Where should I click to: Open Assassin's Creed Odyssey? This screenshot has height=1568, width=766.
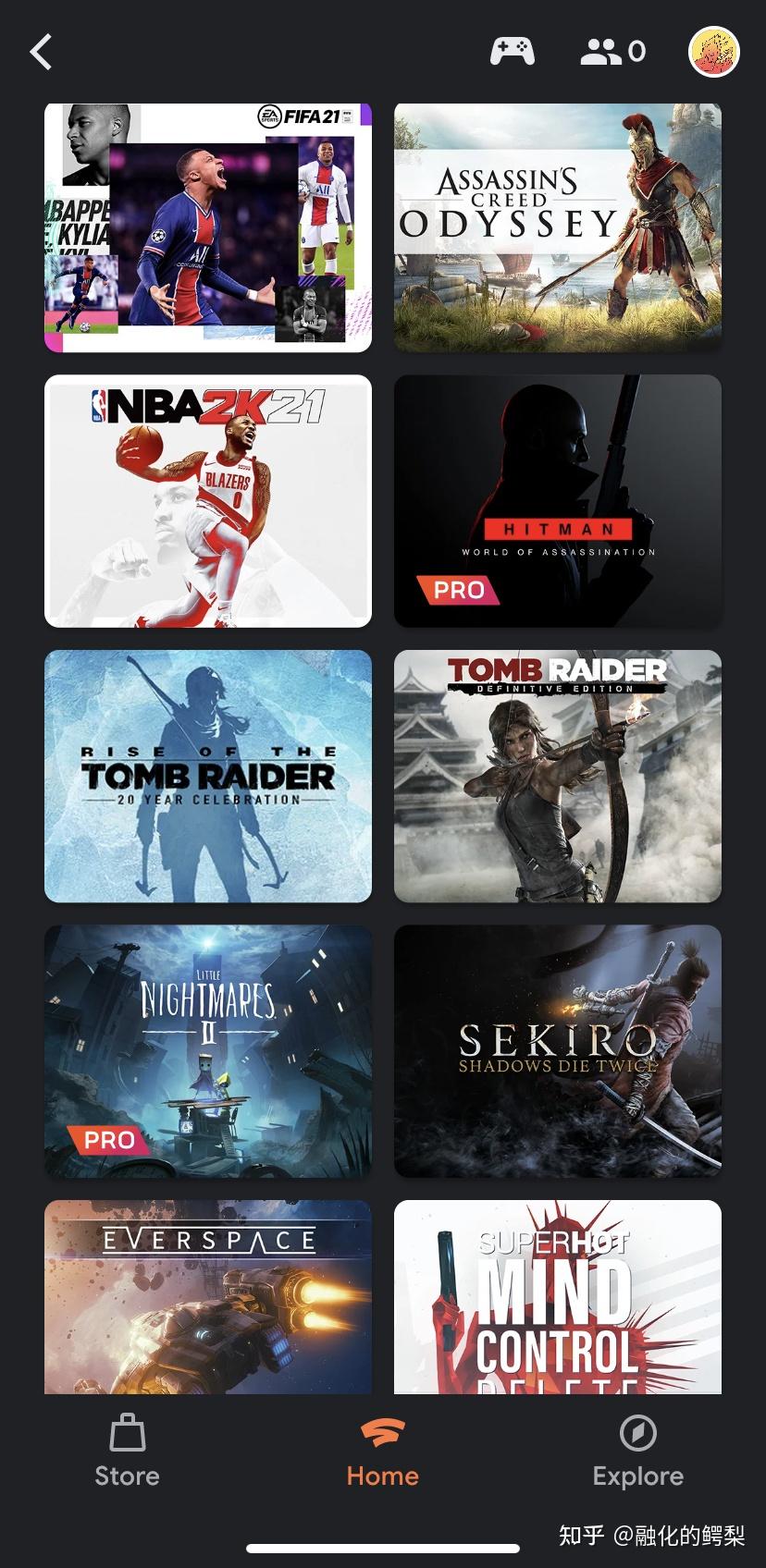(558, 227)
